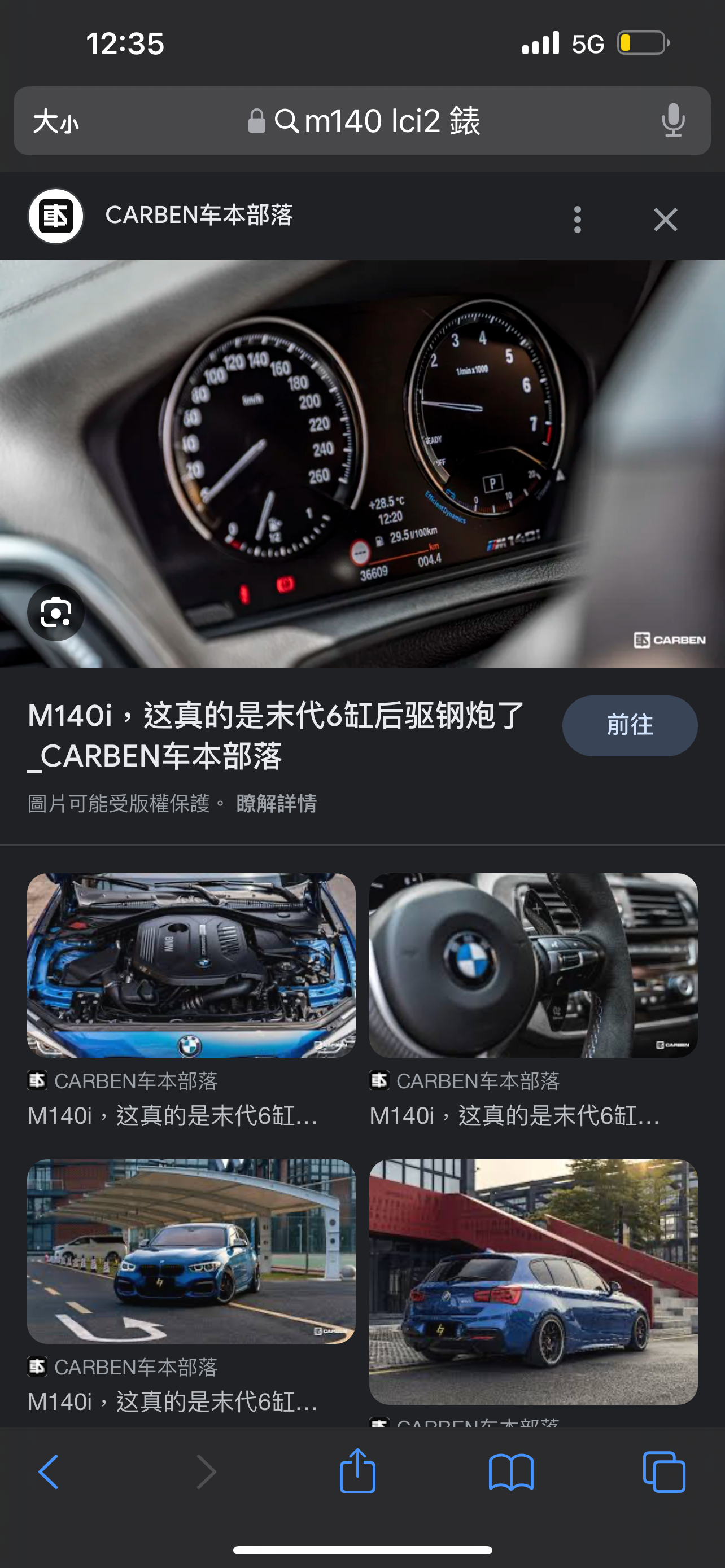Image resolution: width=725 pixels, height=1568 pixels.
Task: Tap the lock icon in the search bar
Action: (x=256, y=120)
